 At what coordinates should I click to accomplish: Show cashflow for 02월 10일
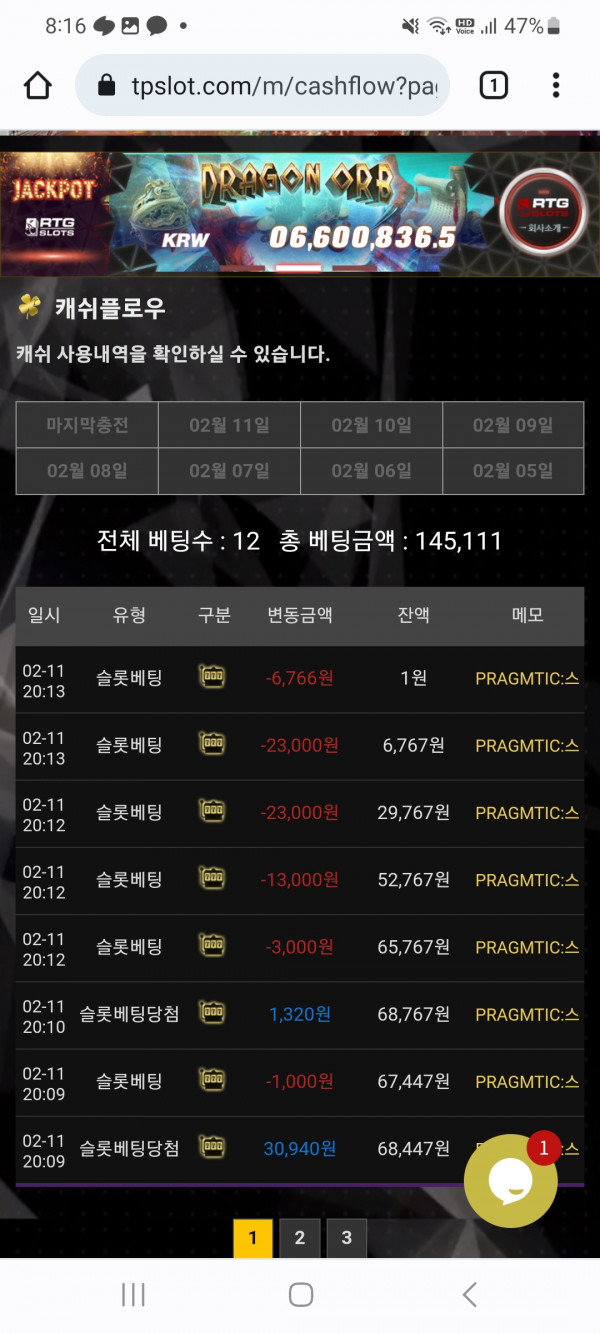click(371, 425)
